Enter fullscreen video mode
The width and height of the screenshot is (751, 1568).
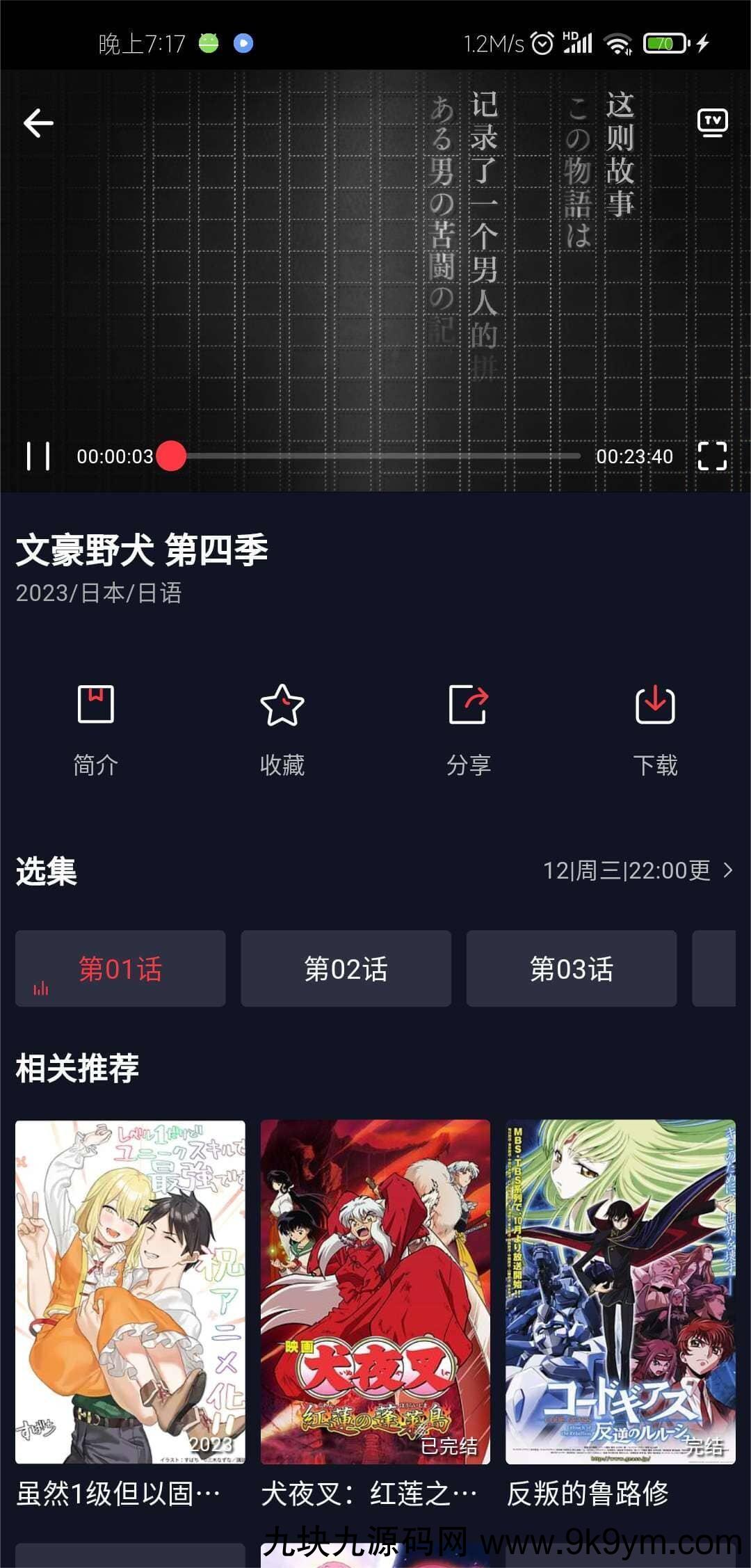pyautogui.click(x=711, y=456)
